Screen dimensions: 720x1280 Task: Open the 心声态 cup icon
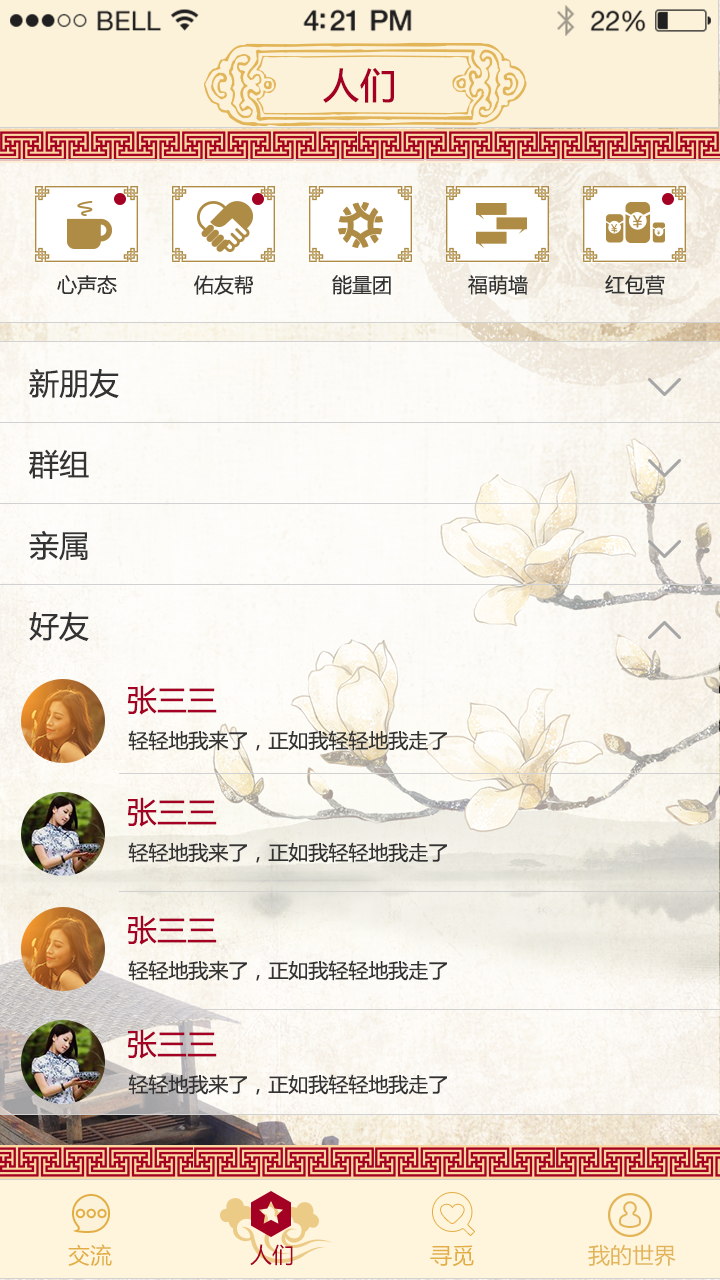click(87, 224)
